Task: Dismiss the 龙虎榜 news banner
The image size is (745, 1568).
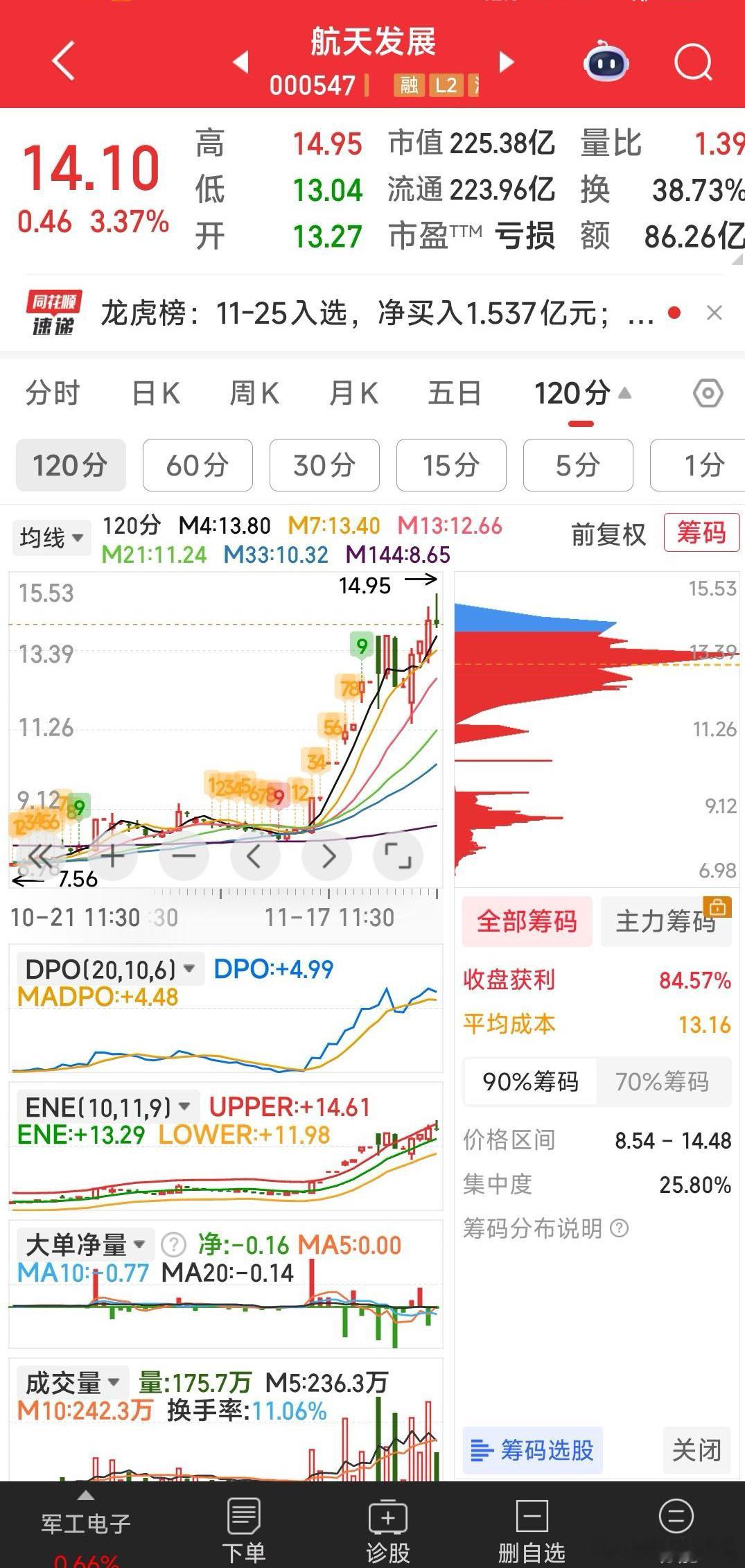Action: (715, 313)
